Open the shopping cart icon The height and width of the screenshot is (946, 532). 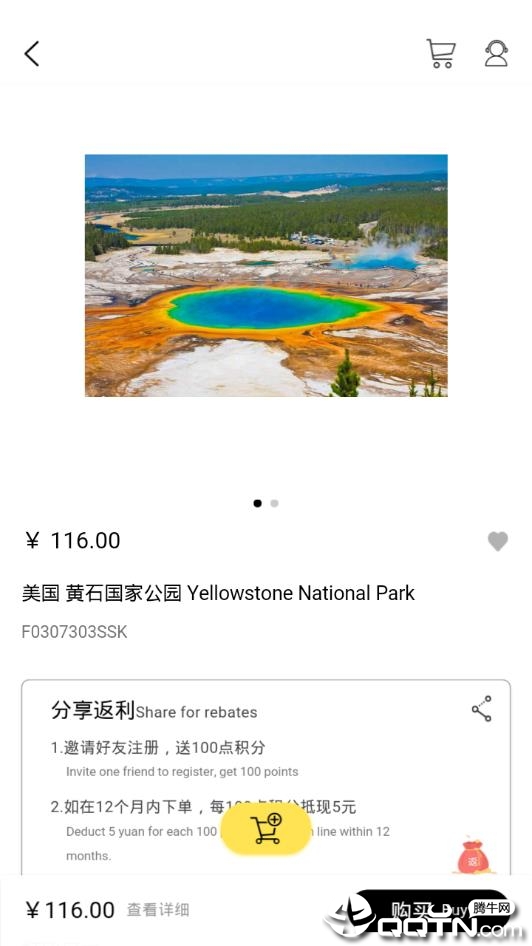pos(441,54)
